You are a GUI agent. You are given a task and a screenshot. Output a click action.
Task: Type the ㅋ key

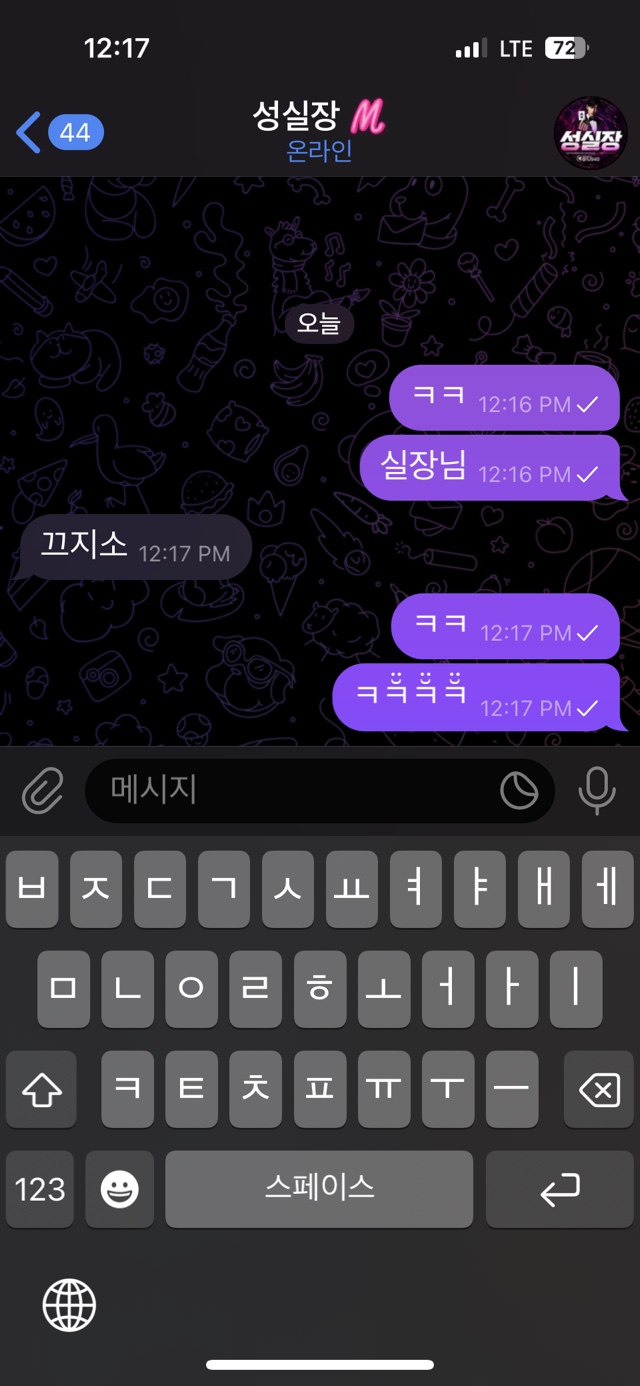click(x=127, y=1090)
